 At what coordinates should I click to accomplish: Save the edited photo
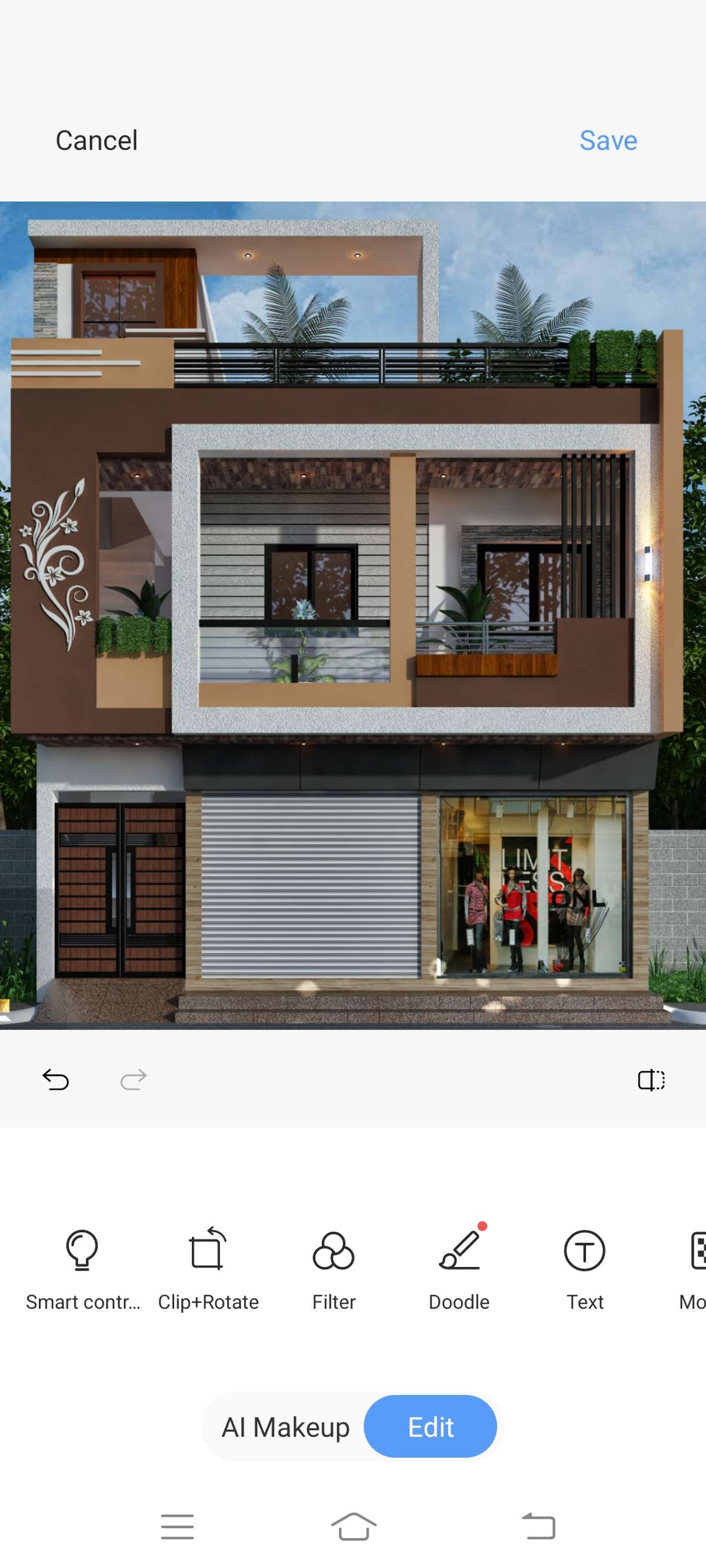(x=607, y=141)
